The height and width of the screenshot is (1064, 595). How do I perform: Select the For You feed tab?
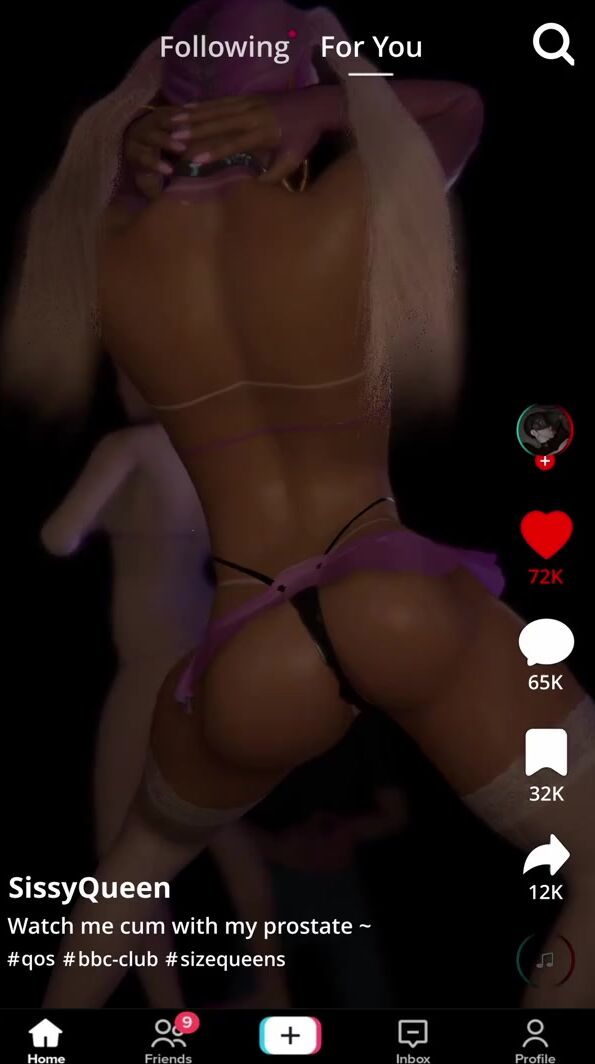pyautogui.click(x=371, y=48)
